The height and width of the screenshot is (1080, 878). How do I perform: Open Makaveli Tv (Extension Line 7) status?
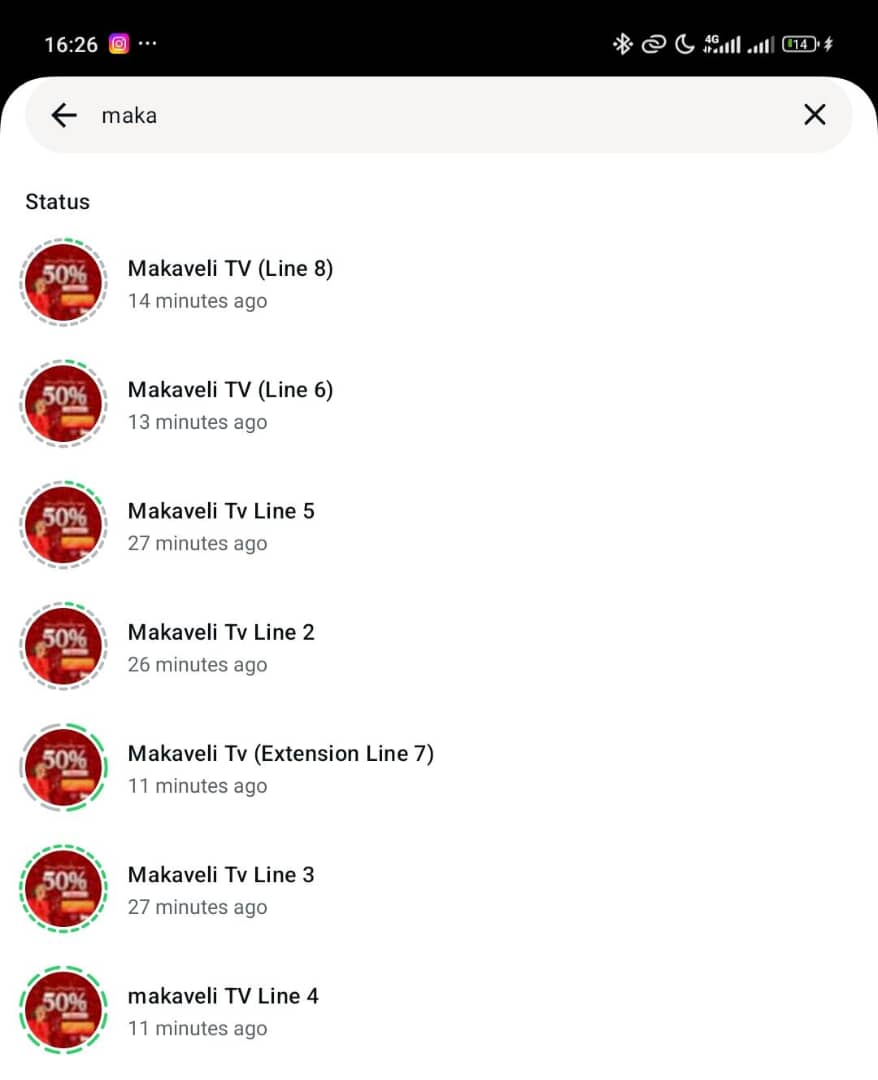point(280,768)
